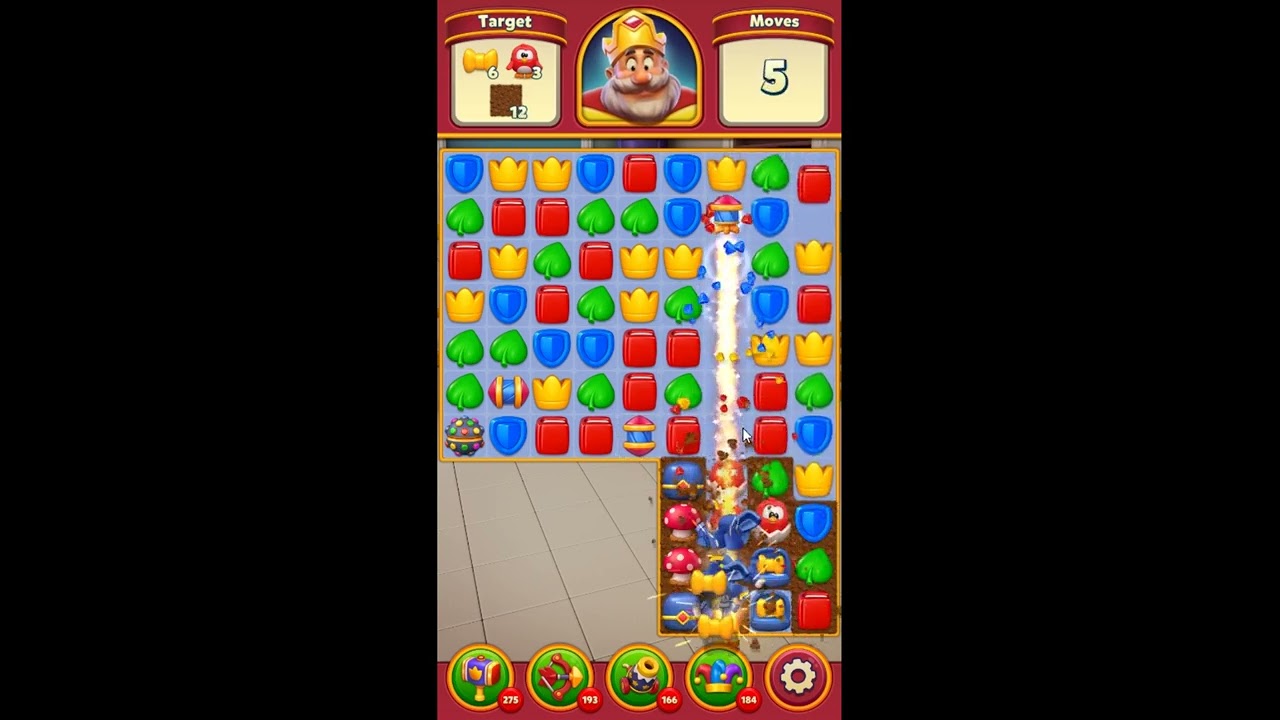Open the settings gear
Viewport: 1280px width, 720px height.
pyautogui.click(x=797, y=677)
